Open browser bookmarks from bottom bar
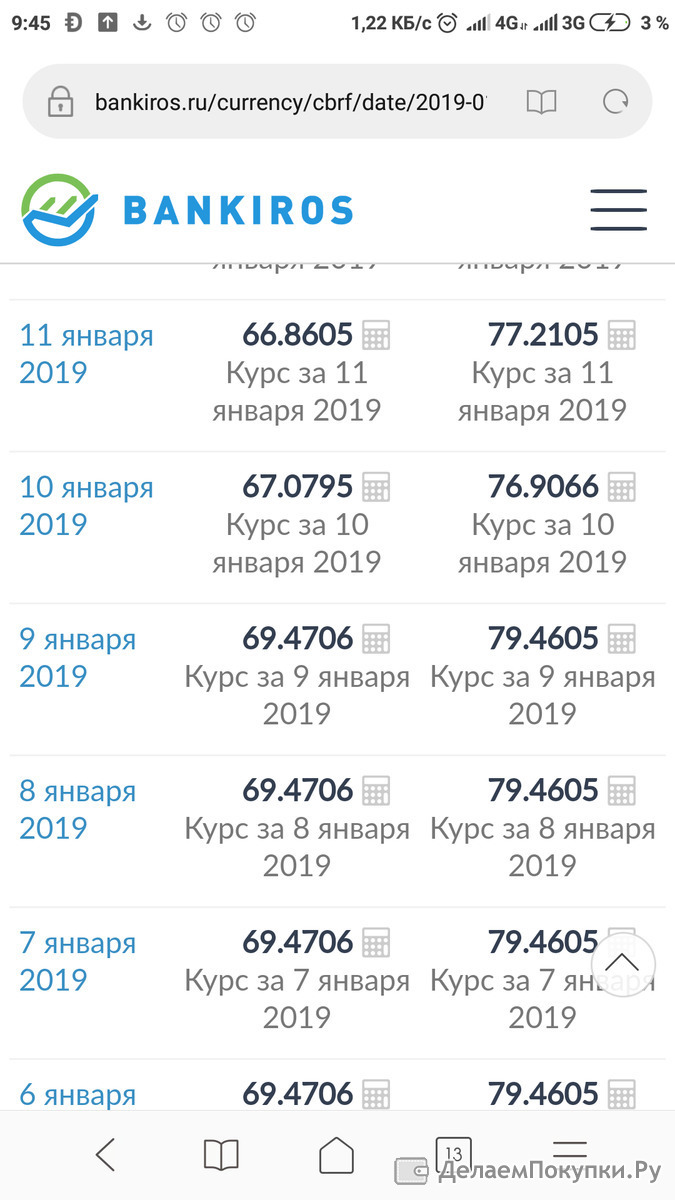Screen dimensions: 675x1200 (x=221, y=1155)
